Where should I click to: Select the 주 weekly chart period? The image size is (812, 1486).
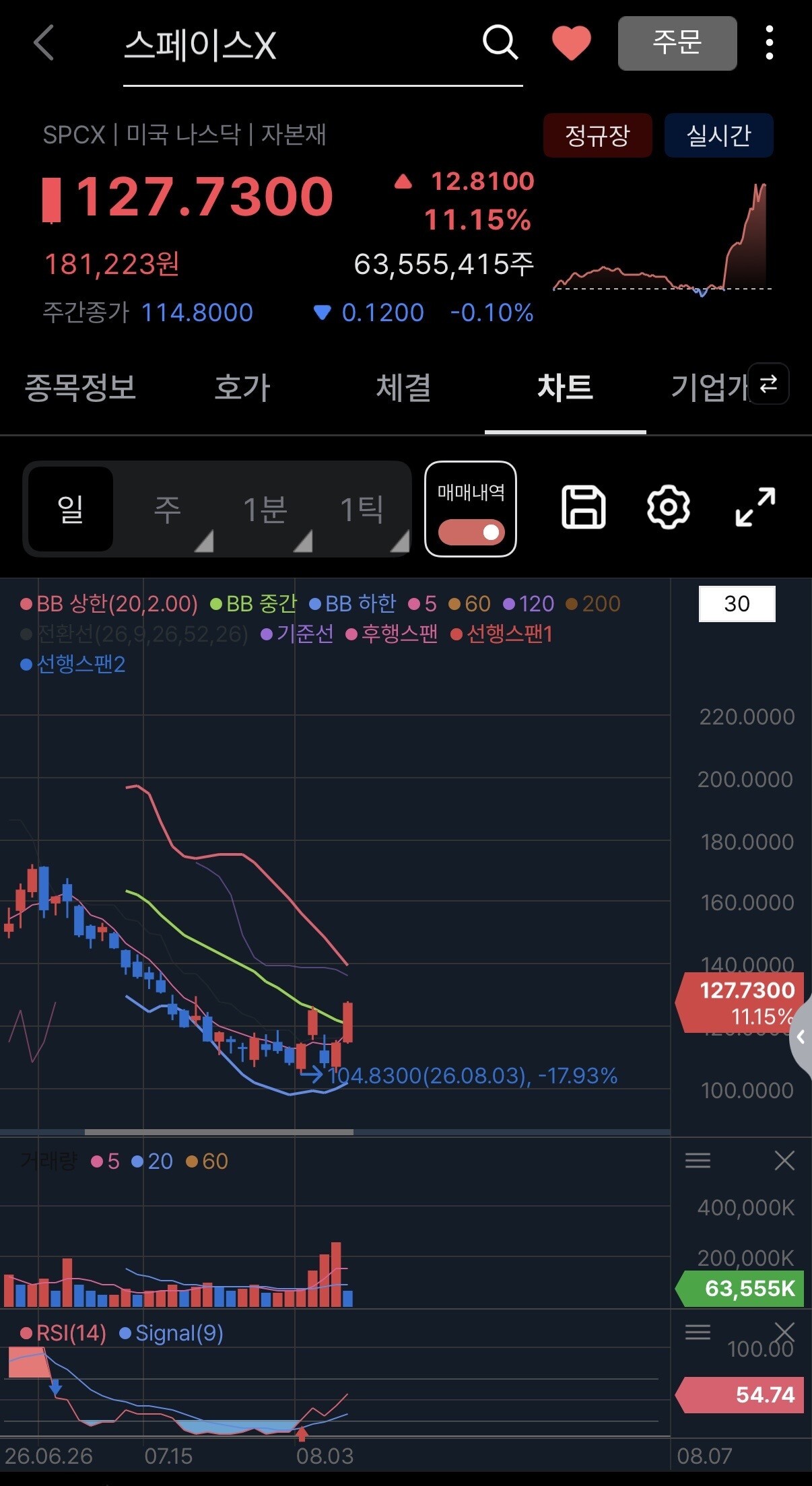point(168,509)
